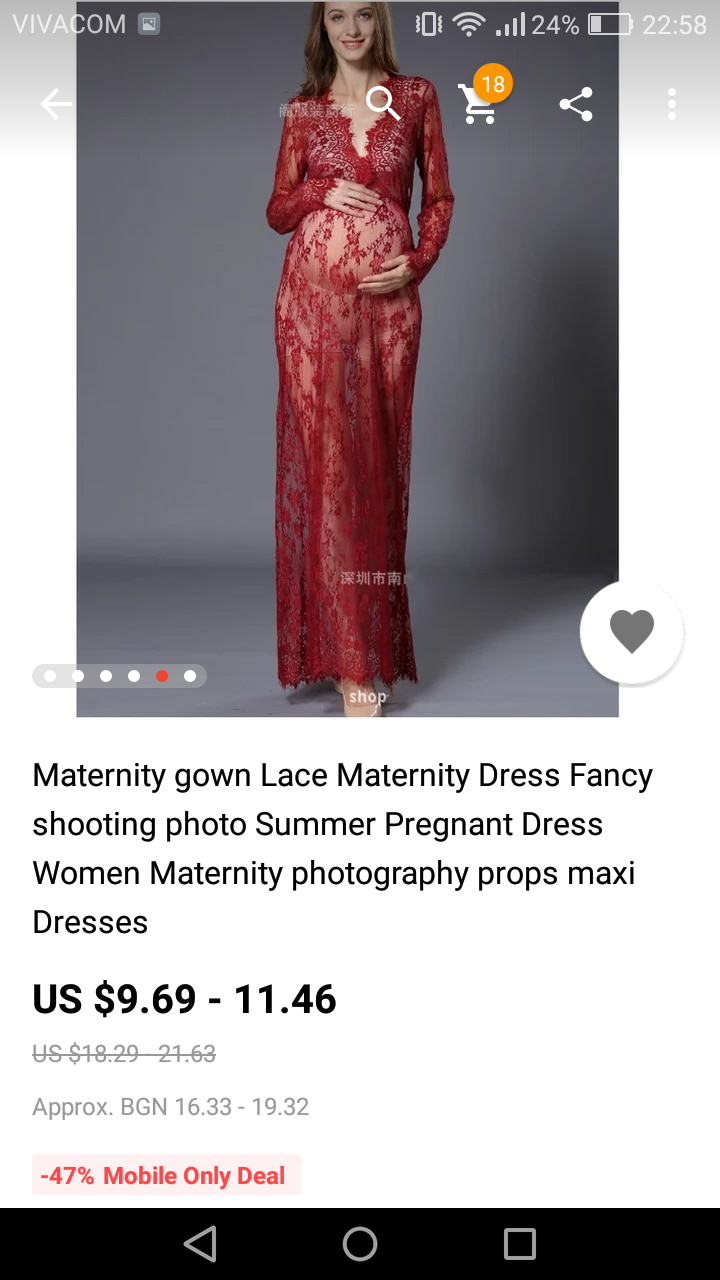Add the dress to wishlist with heart
720x1280 pixels.
[632, 632]
